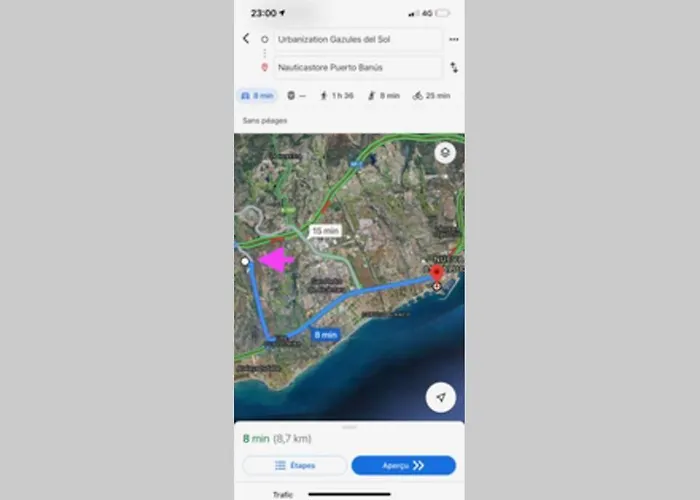Go back from the directions screen

246,39
